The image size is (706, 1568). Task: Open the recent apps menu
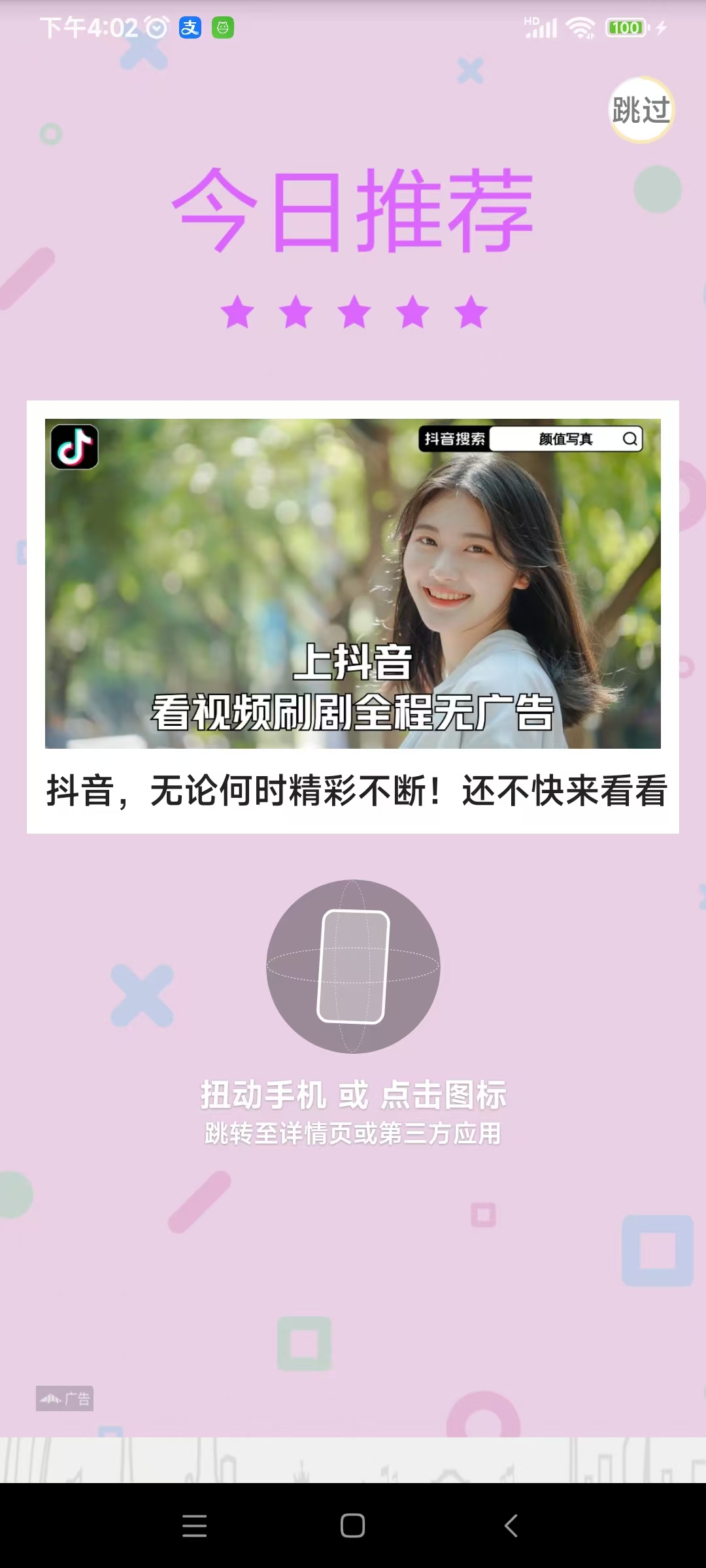194,1526
